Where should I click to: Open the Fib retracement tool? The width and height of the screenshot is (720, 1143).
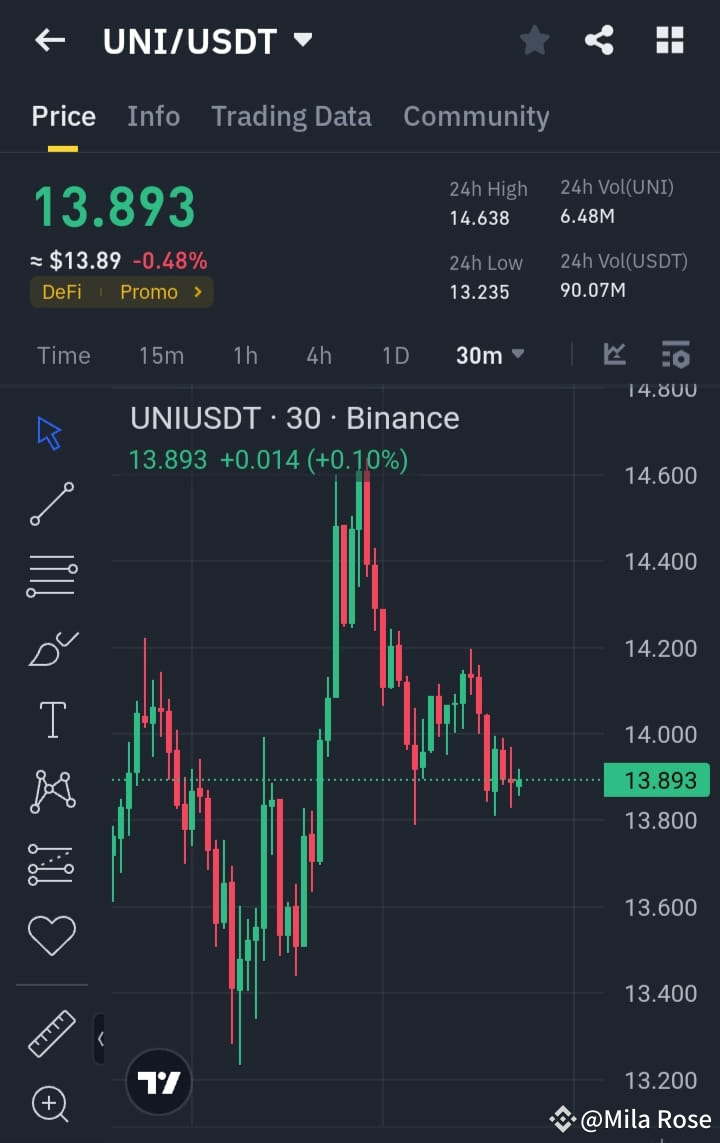[x=51, y=576]
